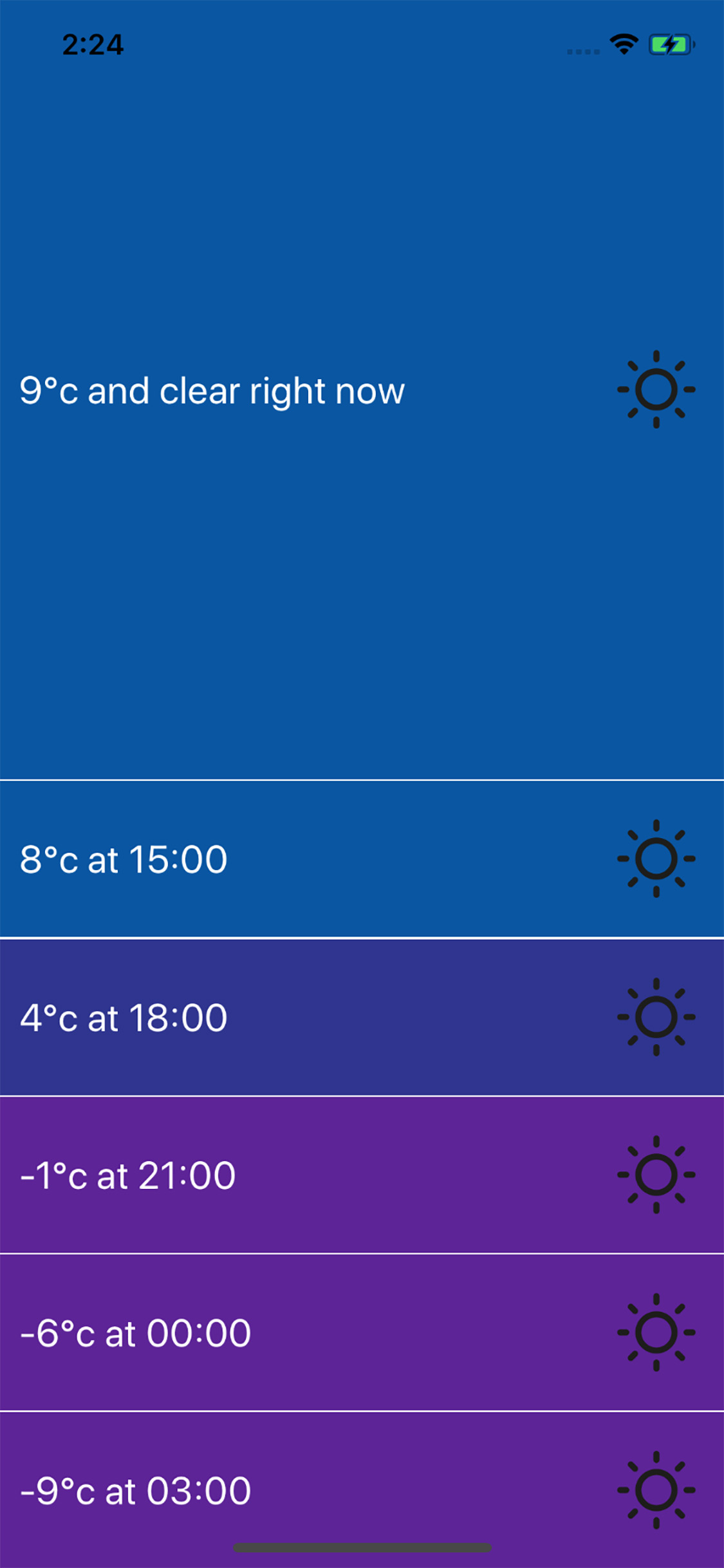The height and width of the screenshot is (1568, 724).
Task: Click the 2:24 clock in the status bar
Action: coord(92,44)
